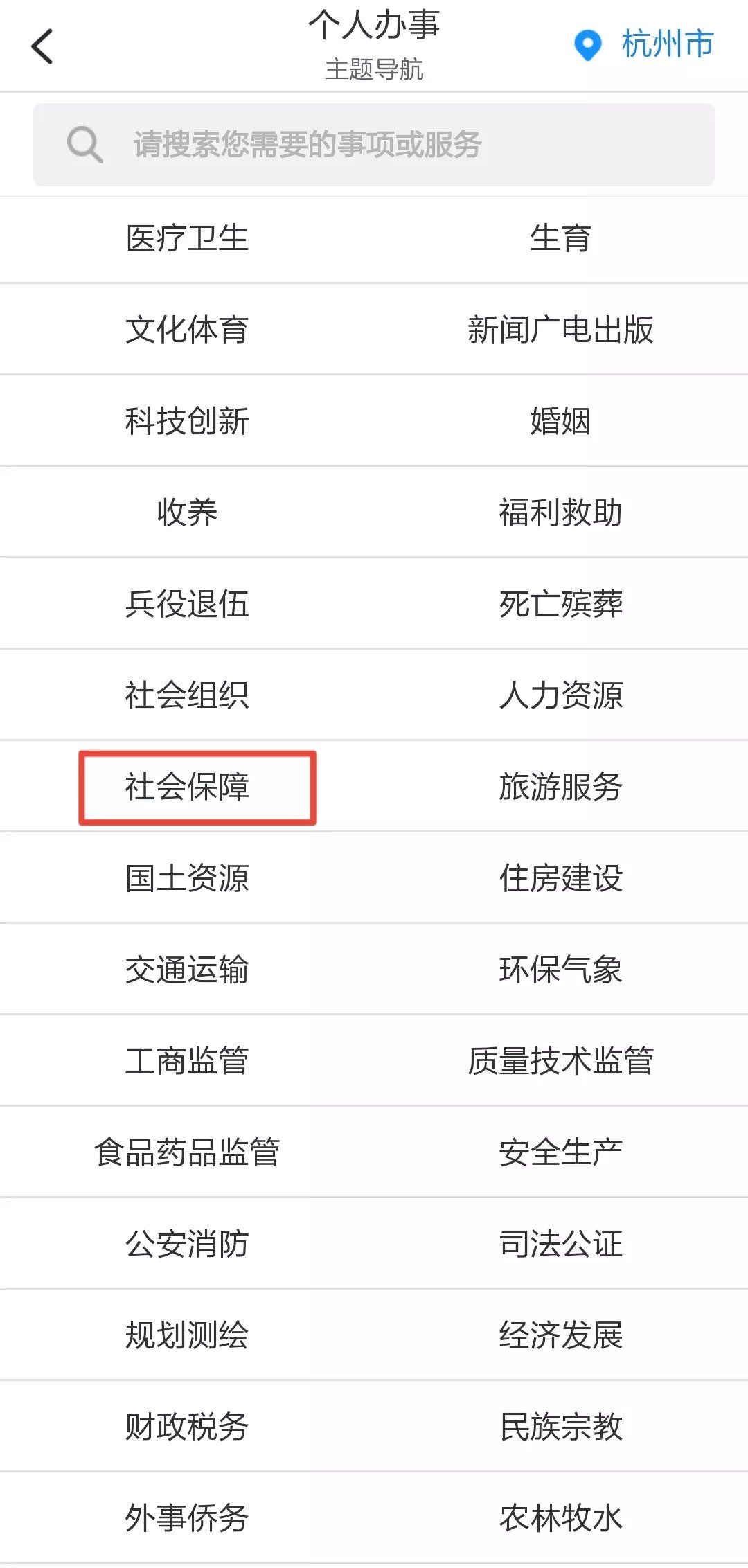
Task: Select 兵役退伍
Action: [x=187, y=604]
